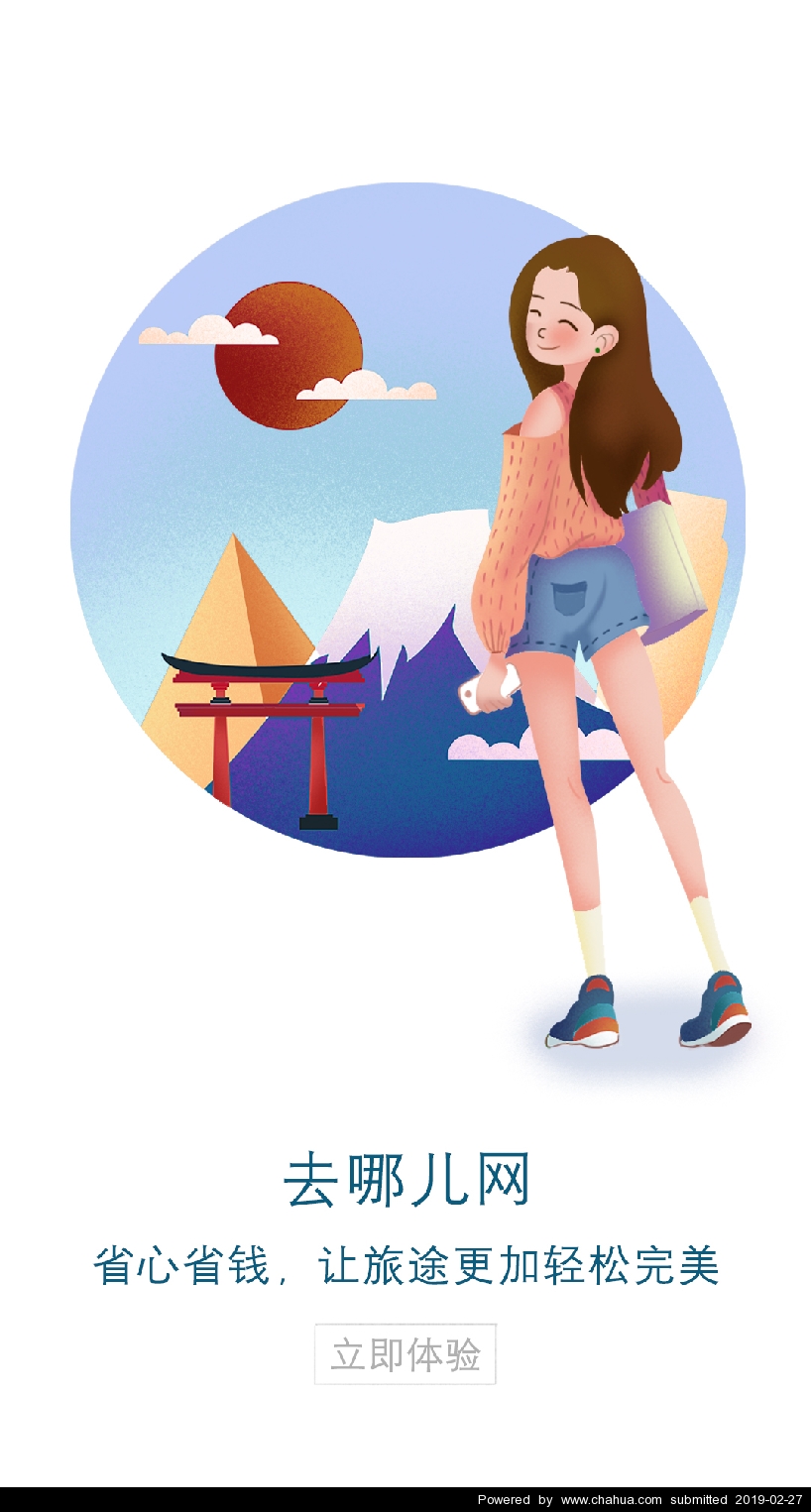Tap the 立即体验 button
Screen dimensions: 811x1512
pyautogui.click(x=405, y=1354)
